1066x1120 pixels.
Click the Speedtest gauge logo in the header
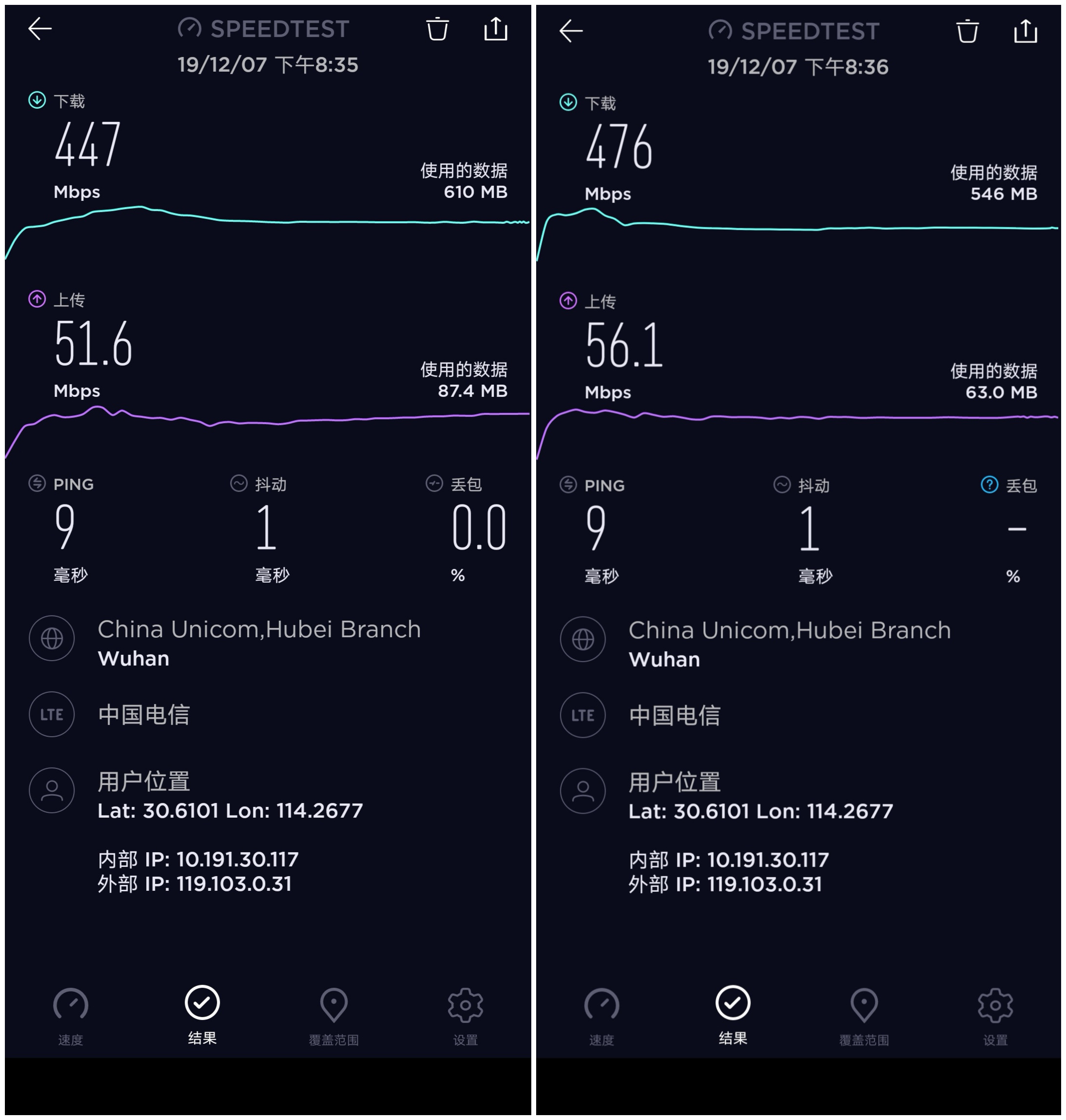pos(190,28)
